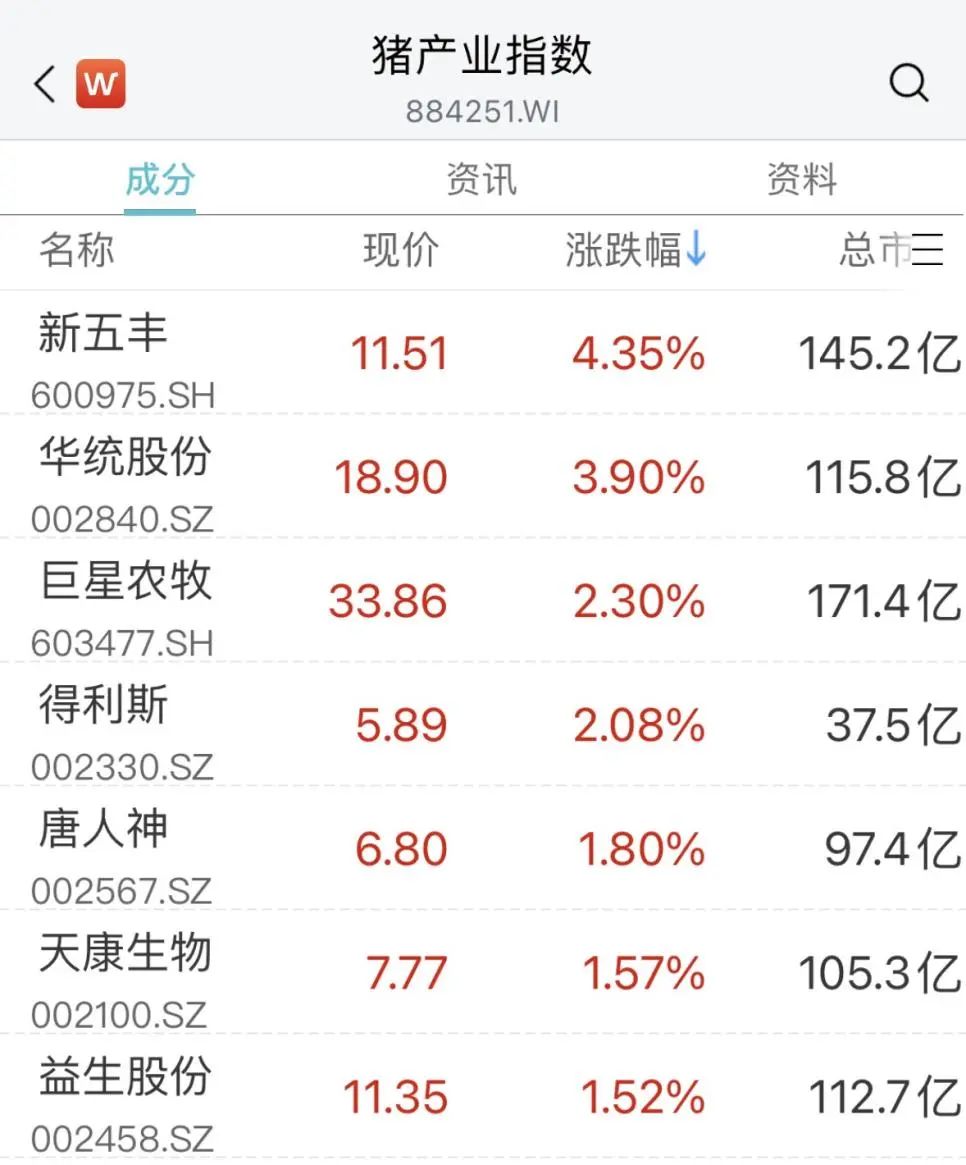Open the column settings menu icon
The height and width of the screenshot is (1165, 966).
(x=927, y=250)
